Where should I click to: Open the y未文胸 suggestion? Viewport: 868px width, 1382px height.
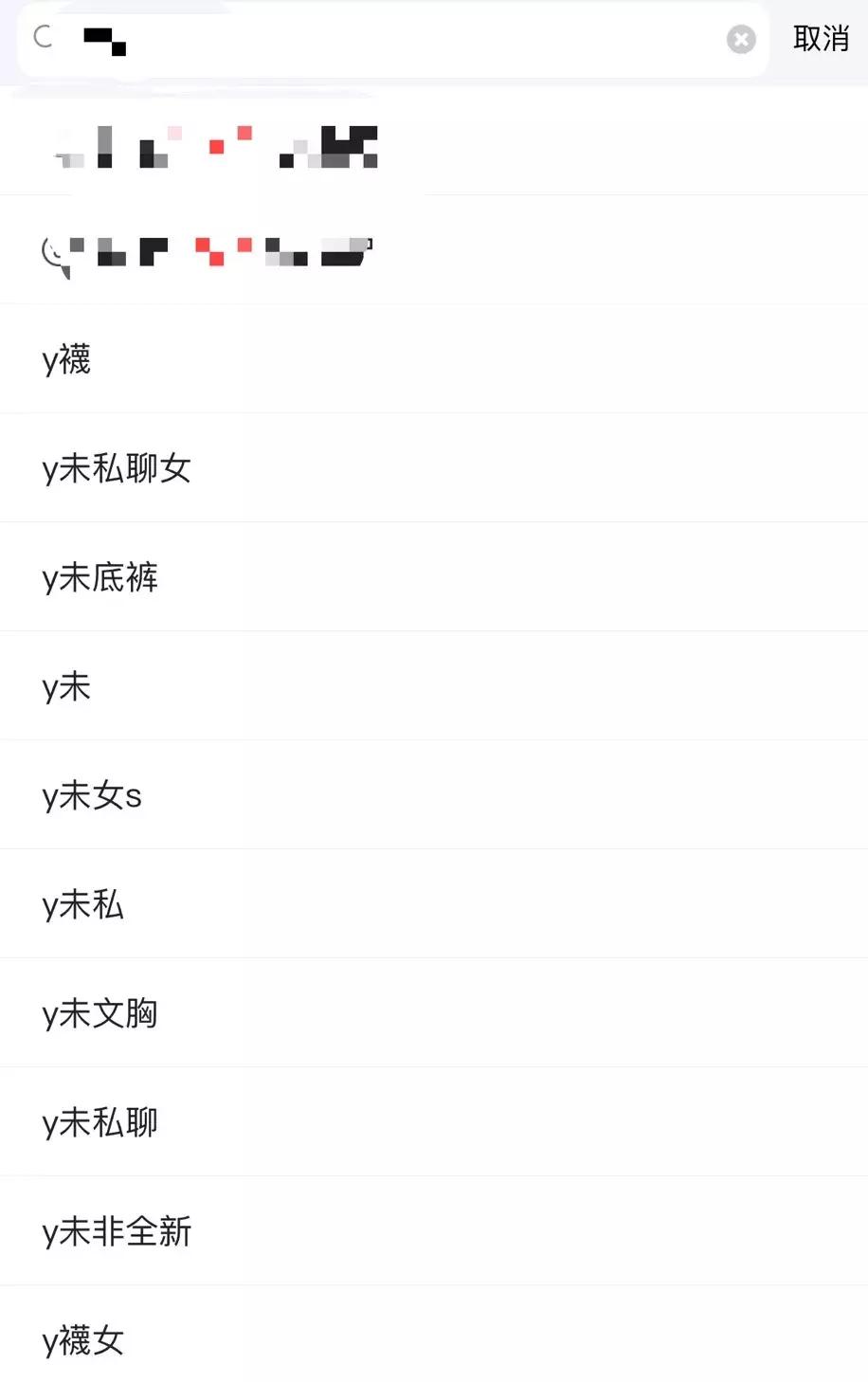[x=100, y=1013]
